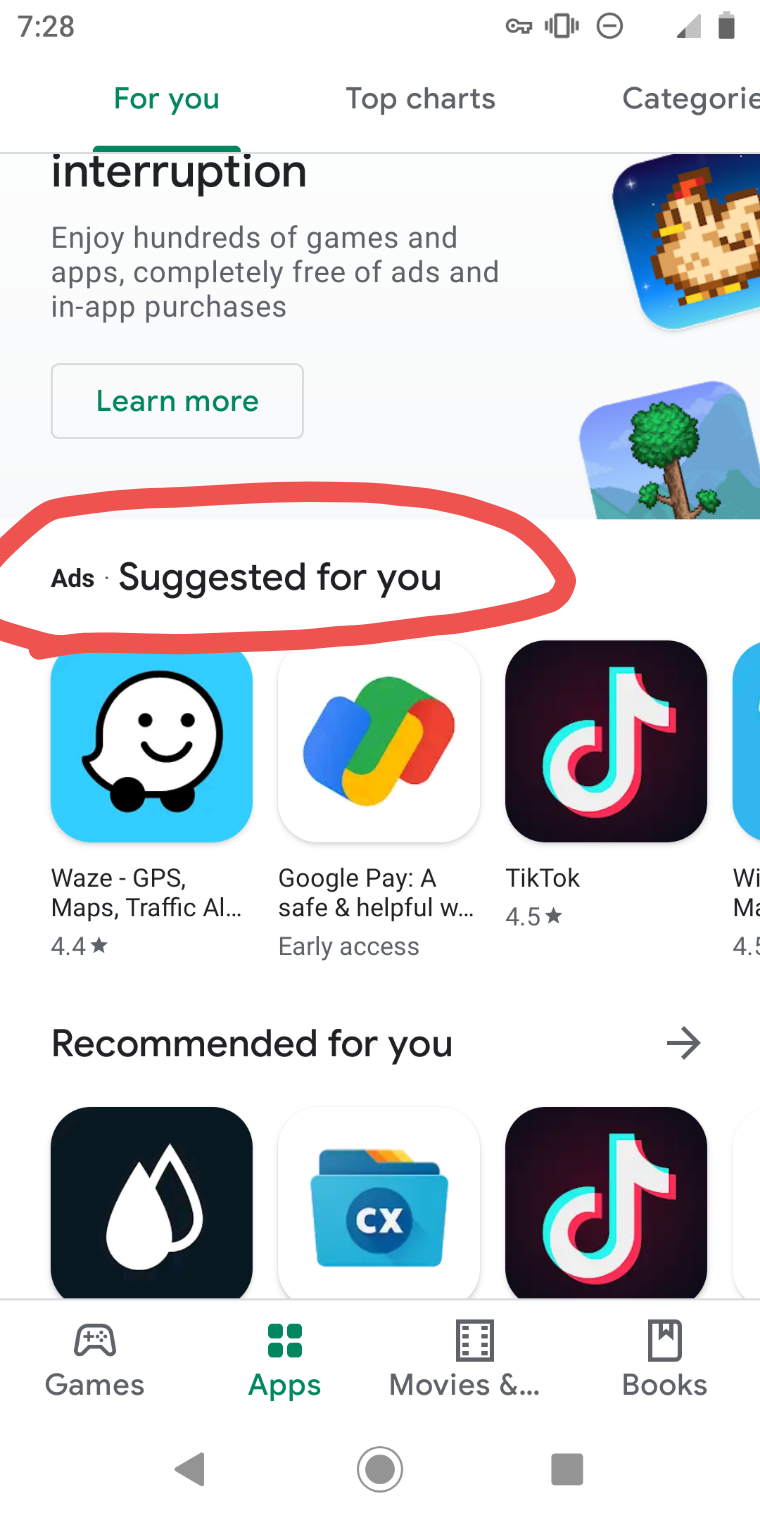
Task: Go to the home screen
Action: (380, 1469)
